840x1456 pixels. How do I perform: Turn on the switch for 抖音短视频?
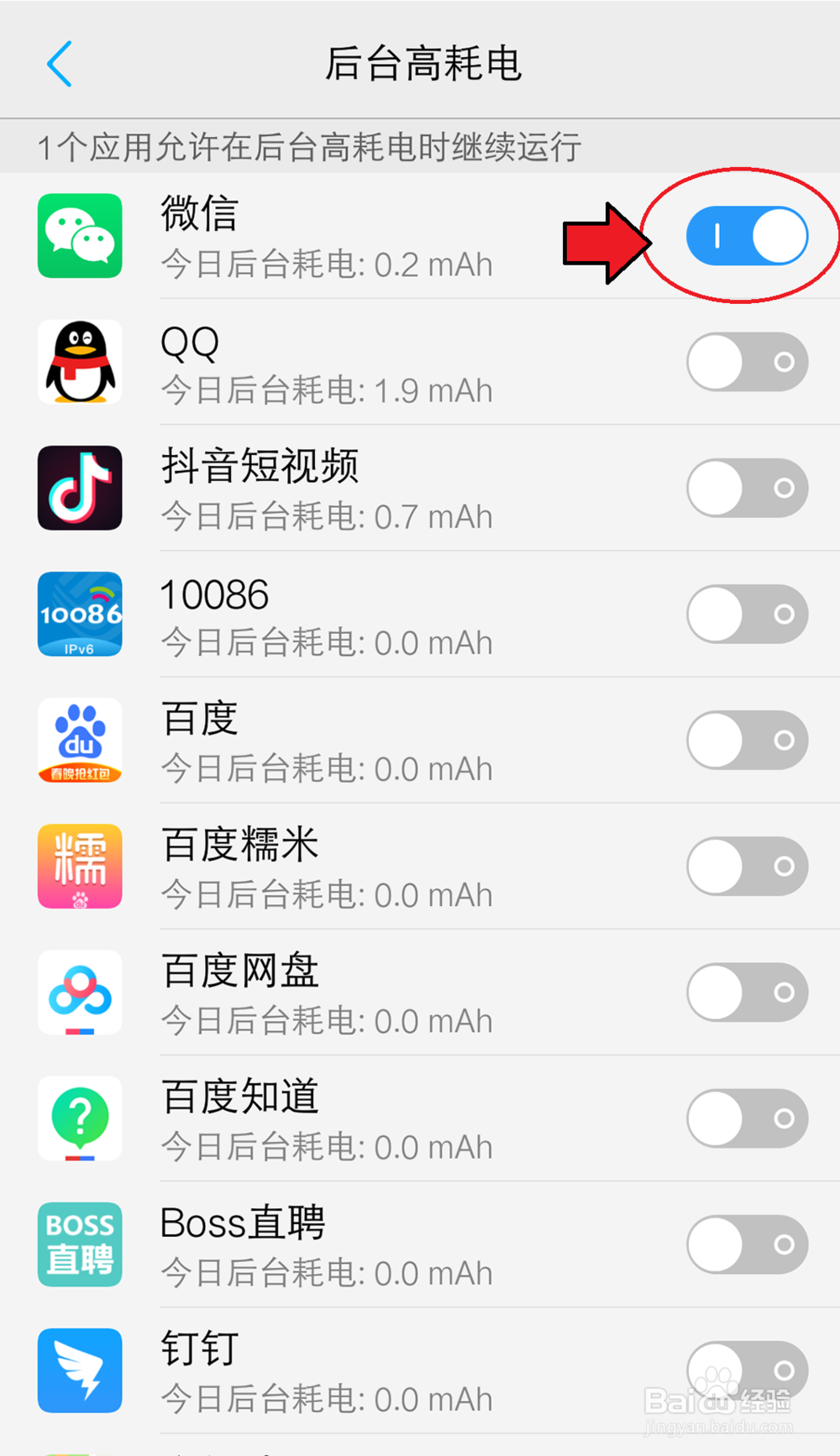click(747, 488)
